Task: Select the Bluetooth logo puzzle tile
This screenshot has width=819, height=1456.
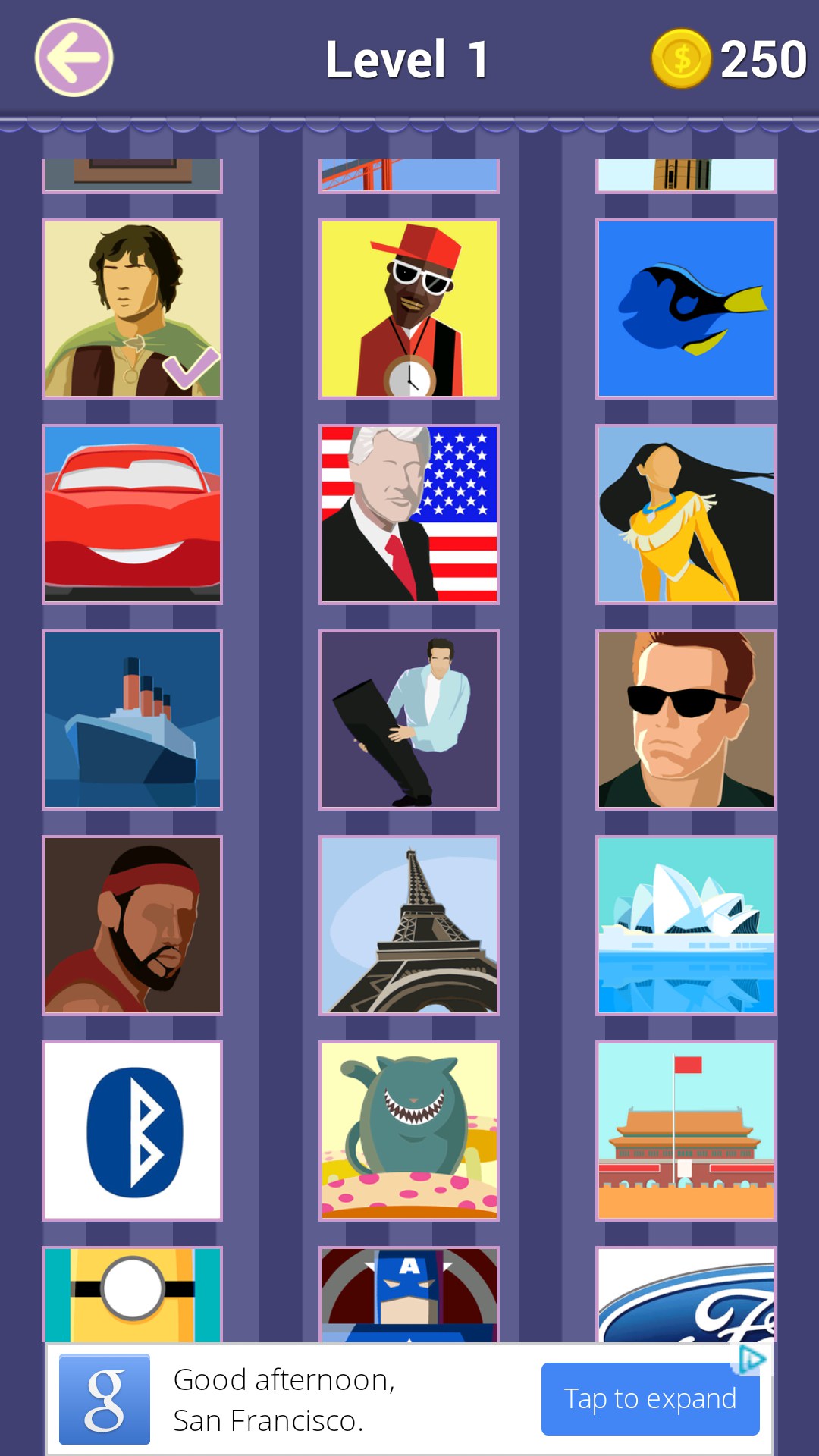Action: pos(133,1131)
